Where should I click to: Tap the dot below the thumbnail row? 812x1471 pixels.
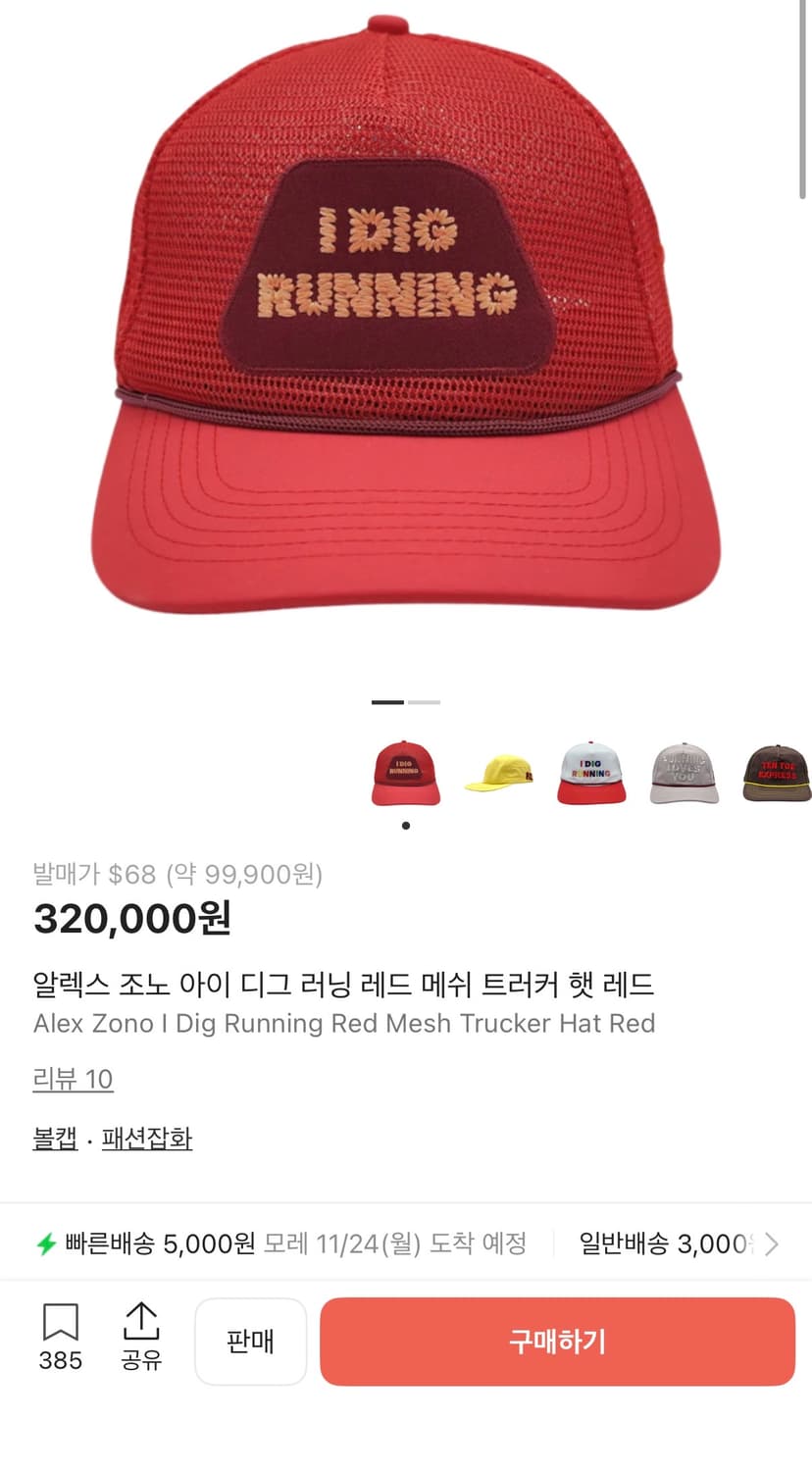[405, 826]
